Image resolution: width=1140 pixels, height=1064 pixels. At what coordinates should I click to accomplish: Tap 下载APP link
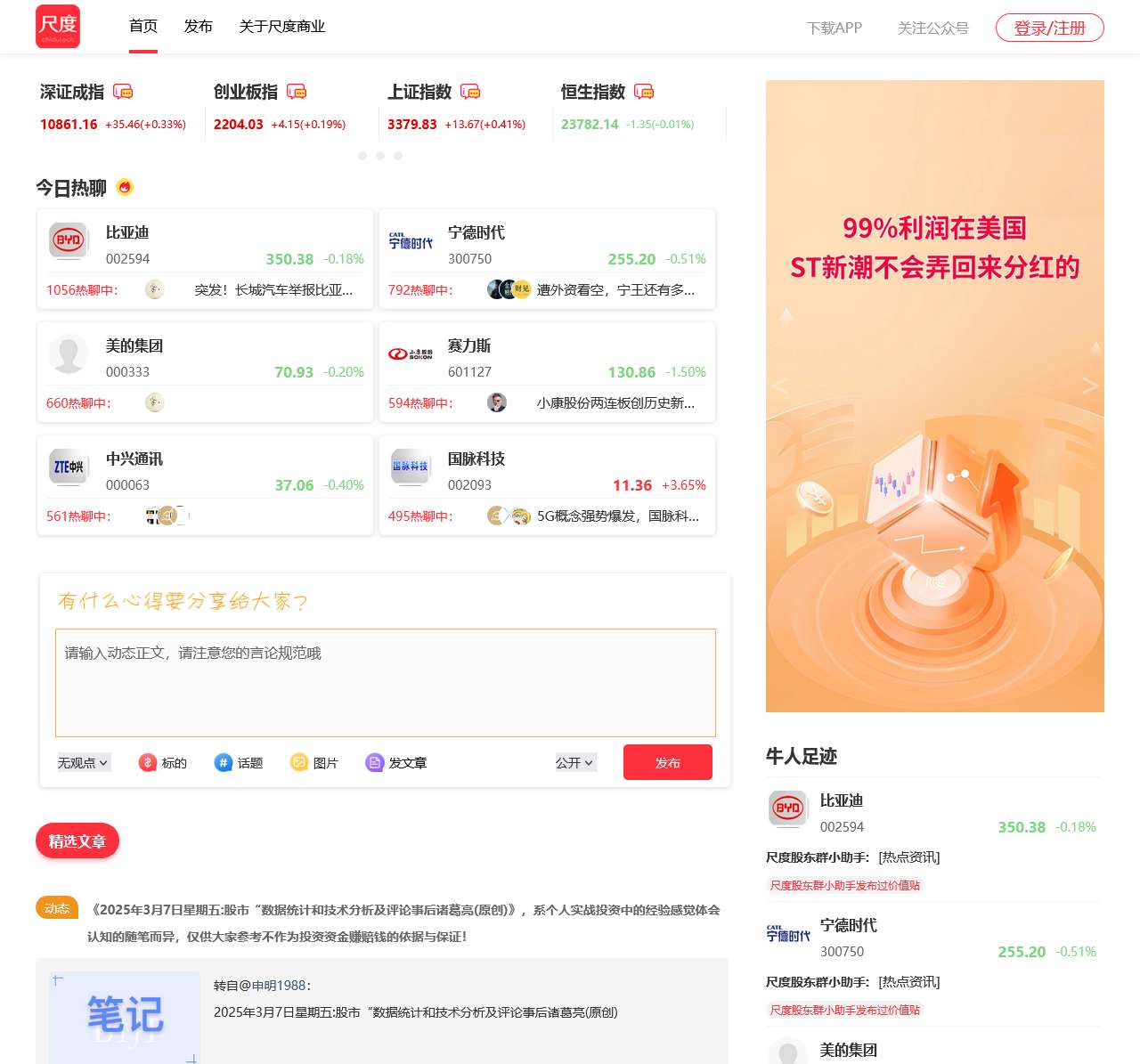click(834, 28)
